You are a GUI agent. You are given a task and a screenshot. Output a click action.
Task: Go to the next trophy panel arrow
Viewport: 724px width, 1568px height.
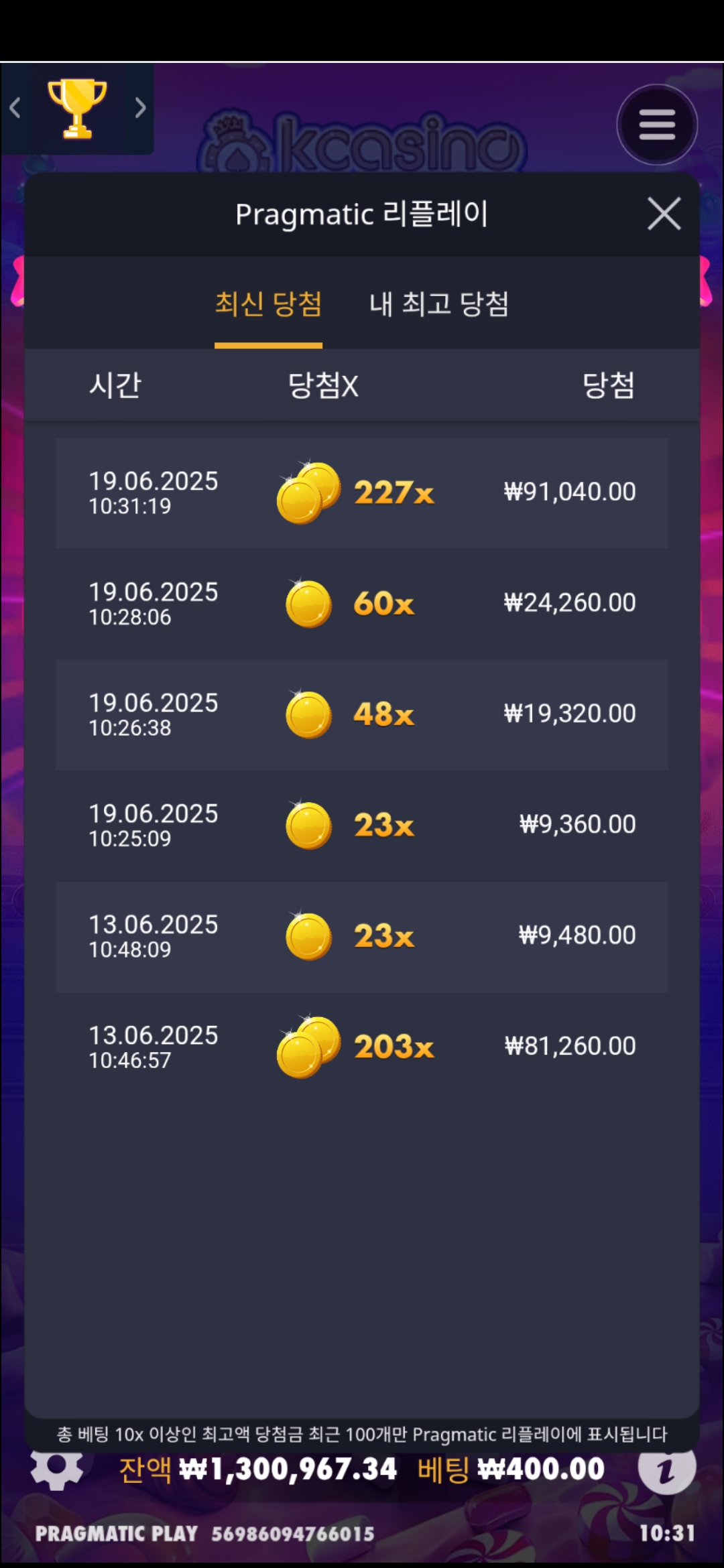[140, 108]
